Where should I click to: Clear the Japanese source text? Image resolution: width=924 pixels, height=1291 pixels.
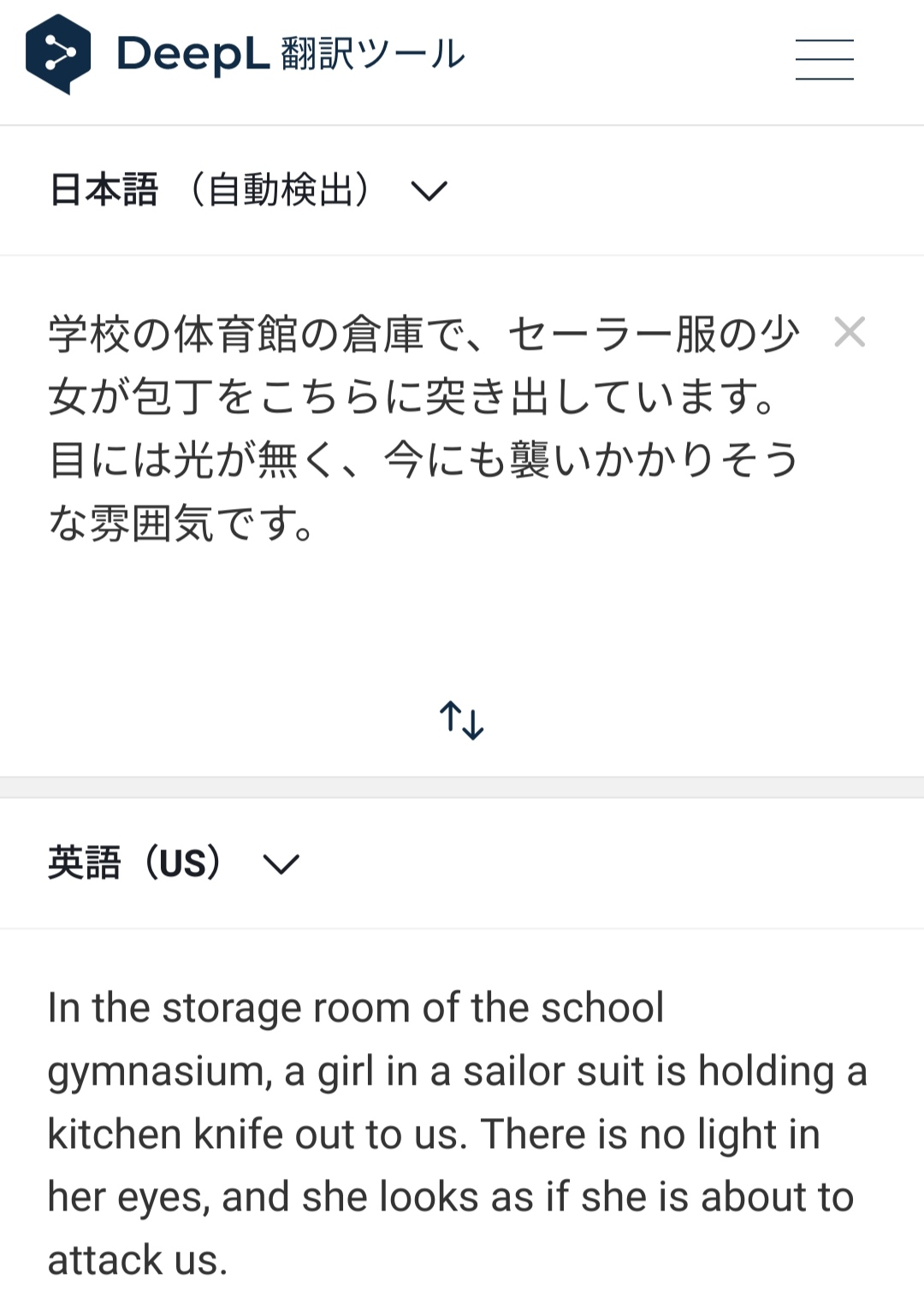click(x=850, y=332)
